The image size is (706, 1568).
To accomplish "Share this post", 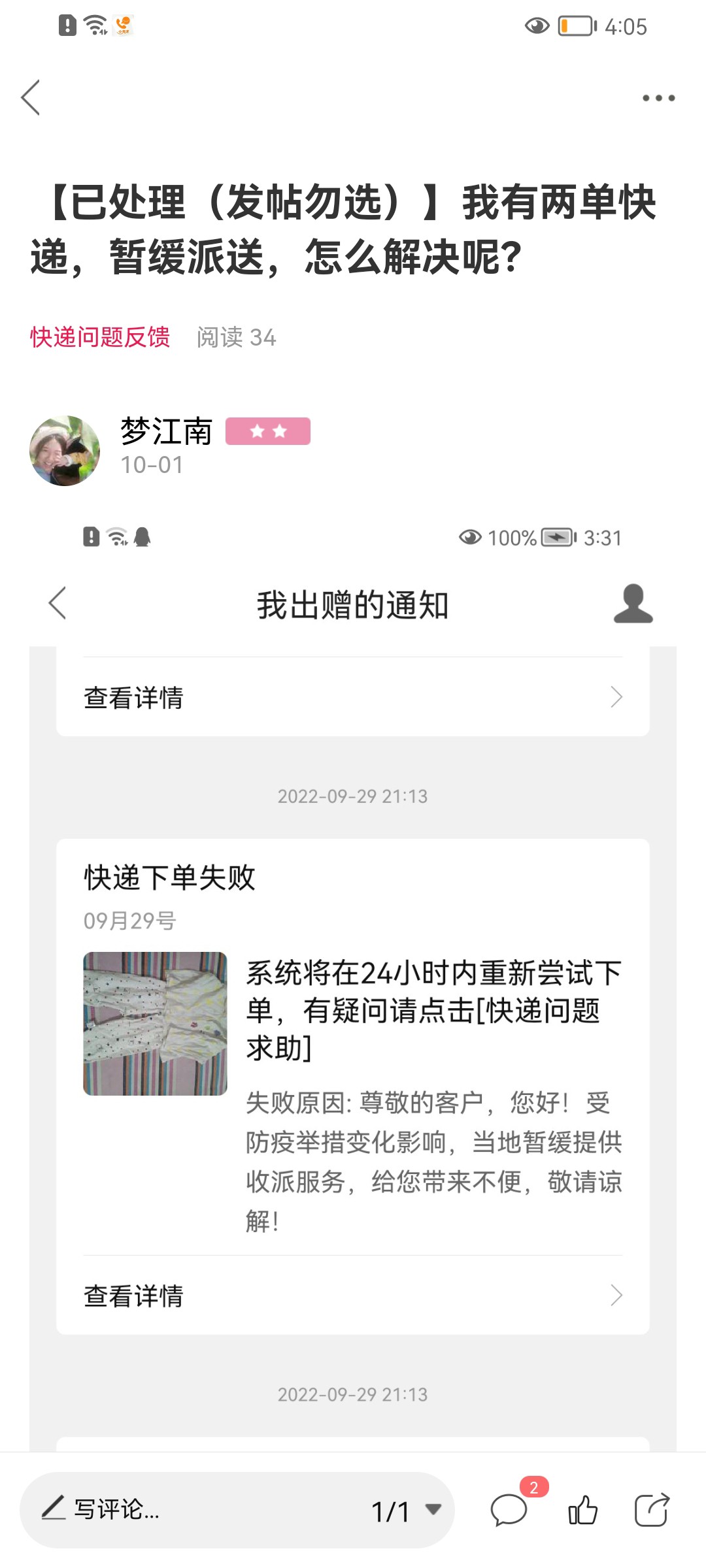I will 652,1511.
